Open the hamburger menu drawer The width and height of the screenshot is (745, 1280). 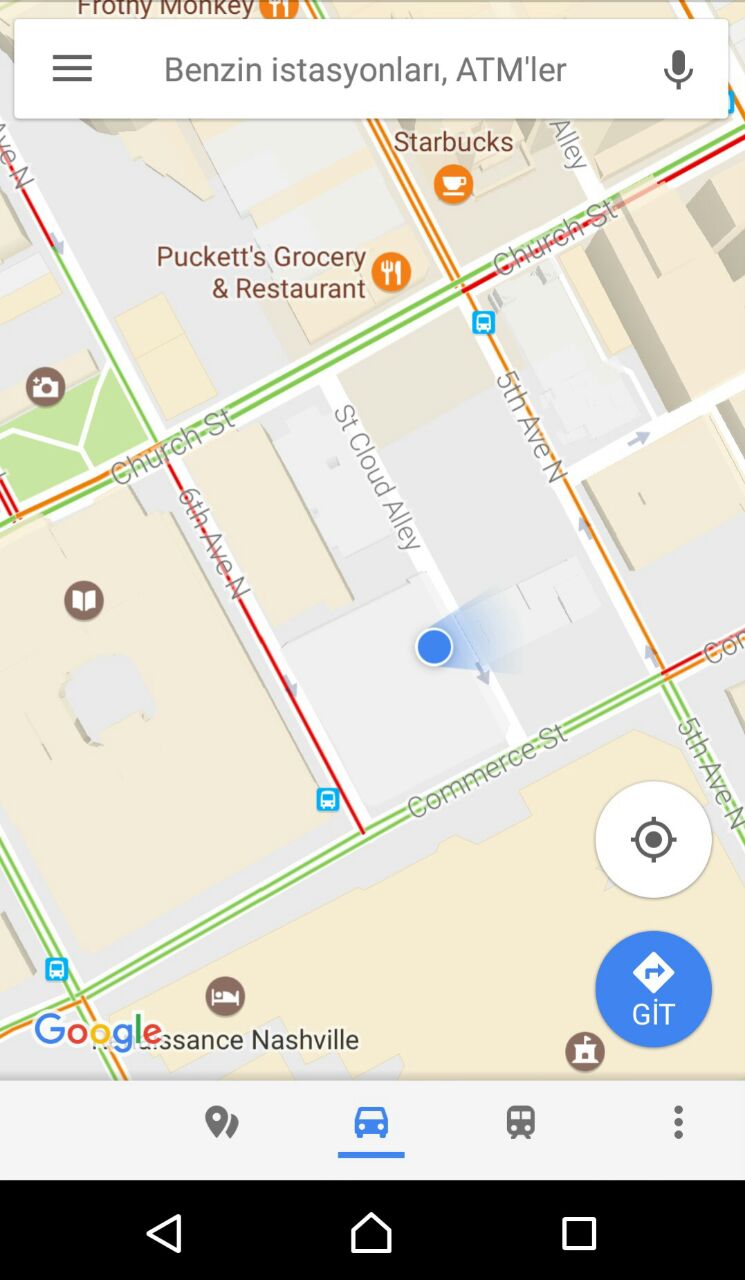click(x=72, y=69)
